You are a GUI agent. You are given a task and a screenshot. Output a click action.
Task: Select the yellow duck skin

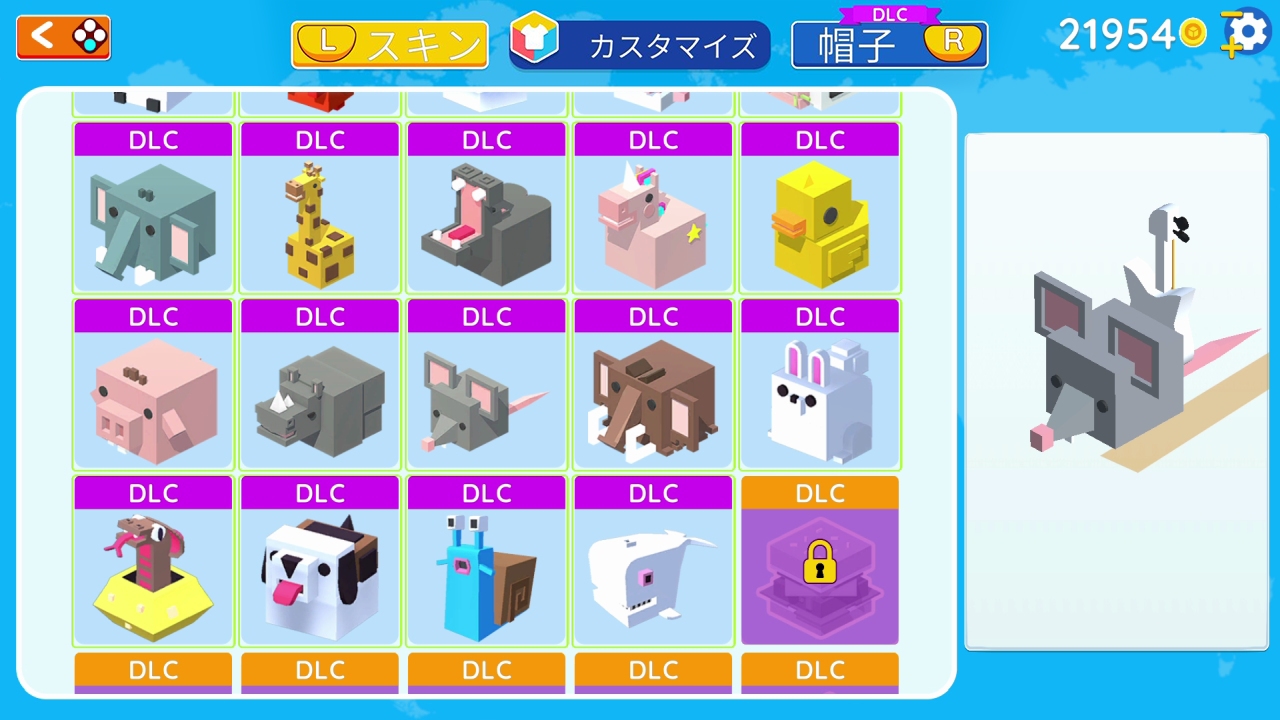tap(820, 222)
